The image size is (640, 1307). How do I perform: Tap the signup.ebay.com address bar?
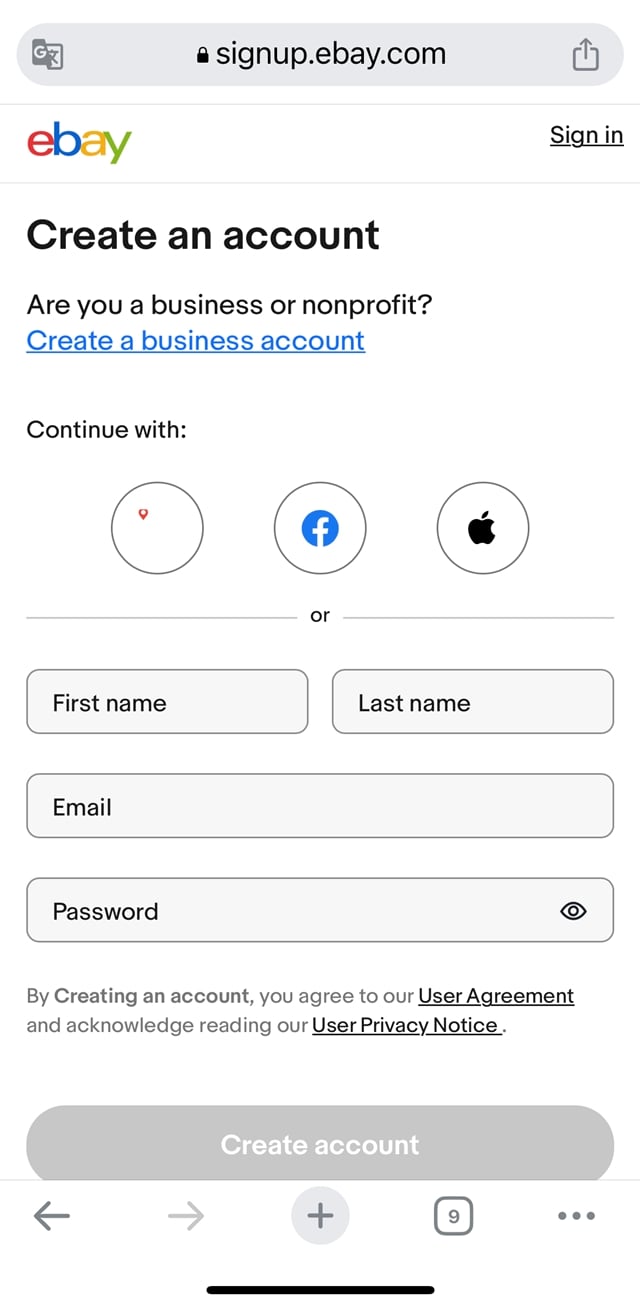coord(320,54)
